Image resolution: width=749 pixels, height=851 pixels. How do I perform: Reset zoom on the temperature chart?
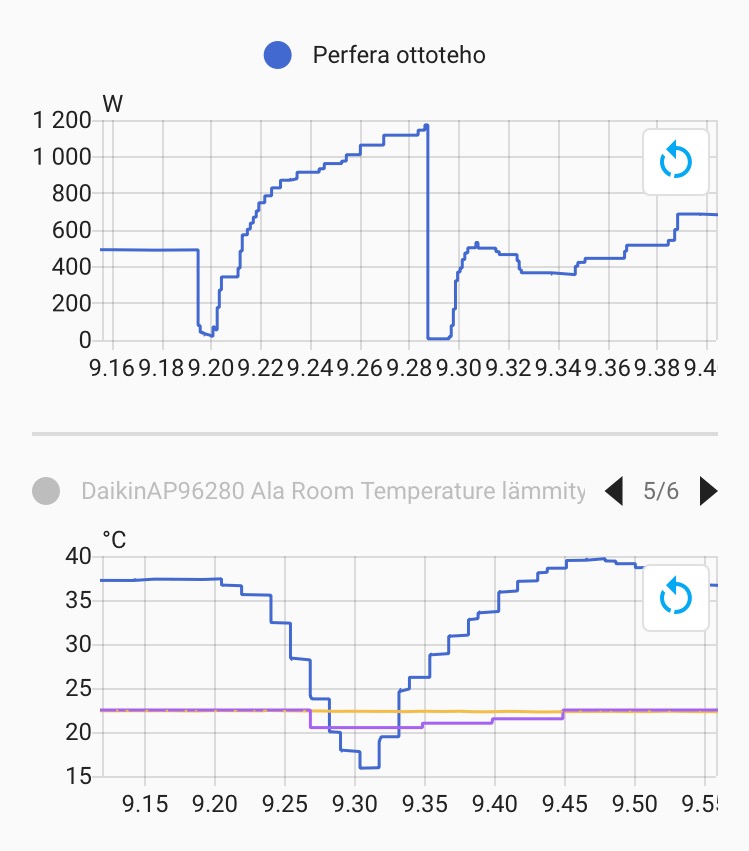click(x=676, y=598)
